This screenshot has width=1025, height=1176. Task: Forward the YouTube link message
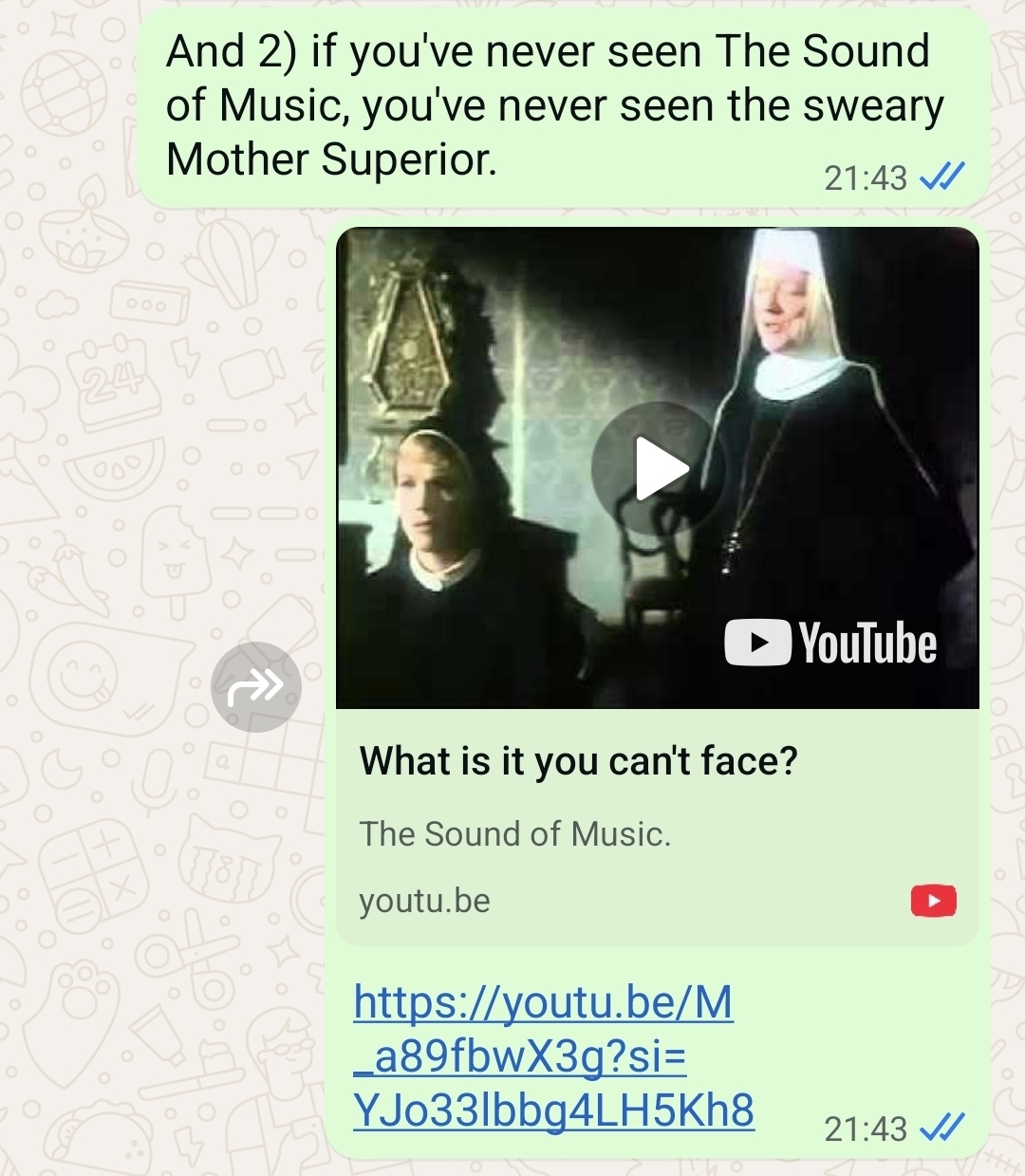(255, 686)
